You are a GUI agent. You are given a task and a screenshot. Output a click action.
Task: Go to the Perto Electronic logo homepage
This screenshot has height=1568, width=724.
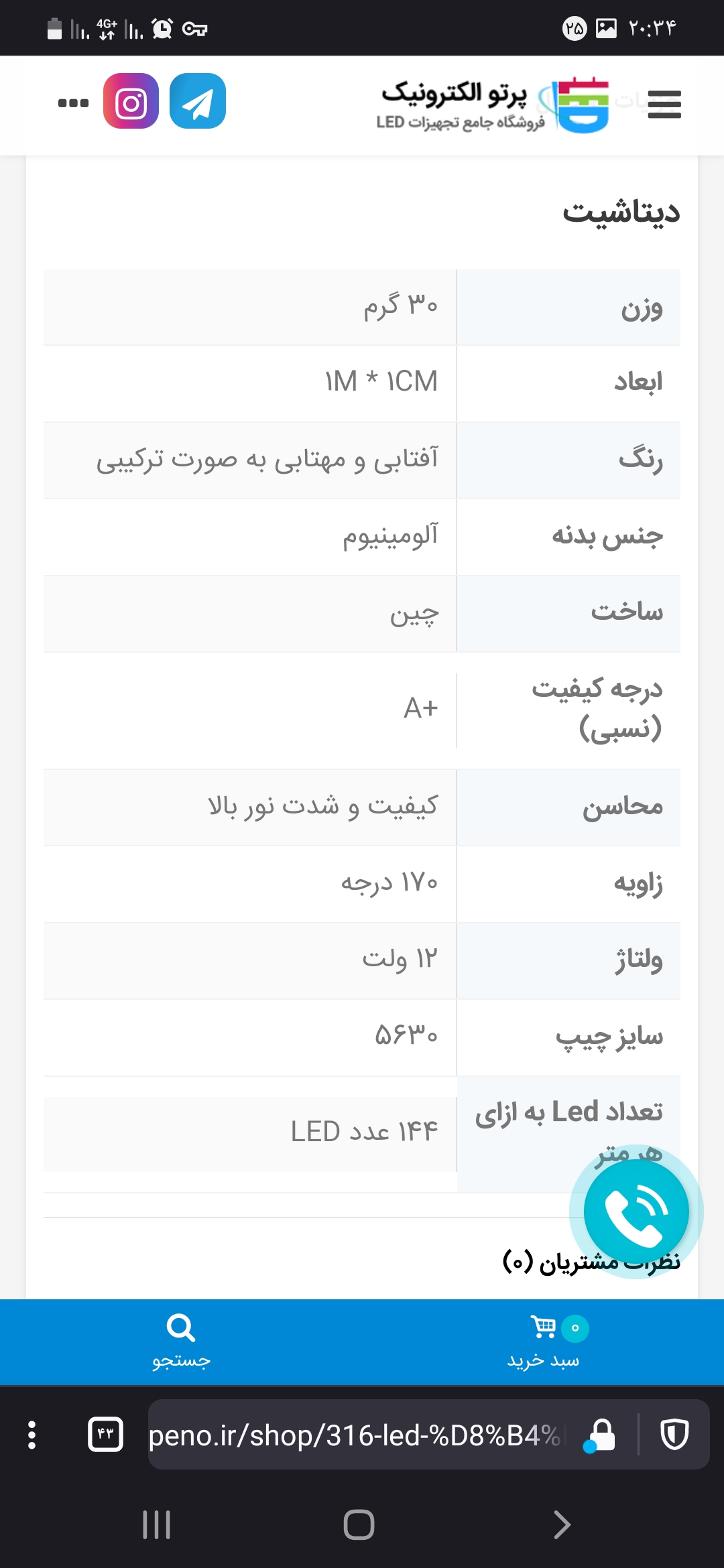tap(493, 105)
